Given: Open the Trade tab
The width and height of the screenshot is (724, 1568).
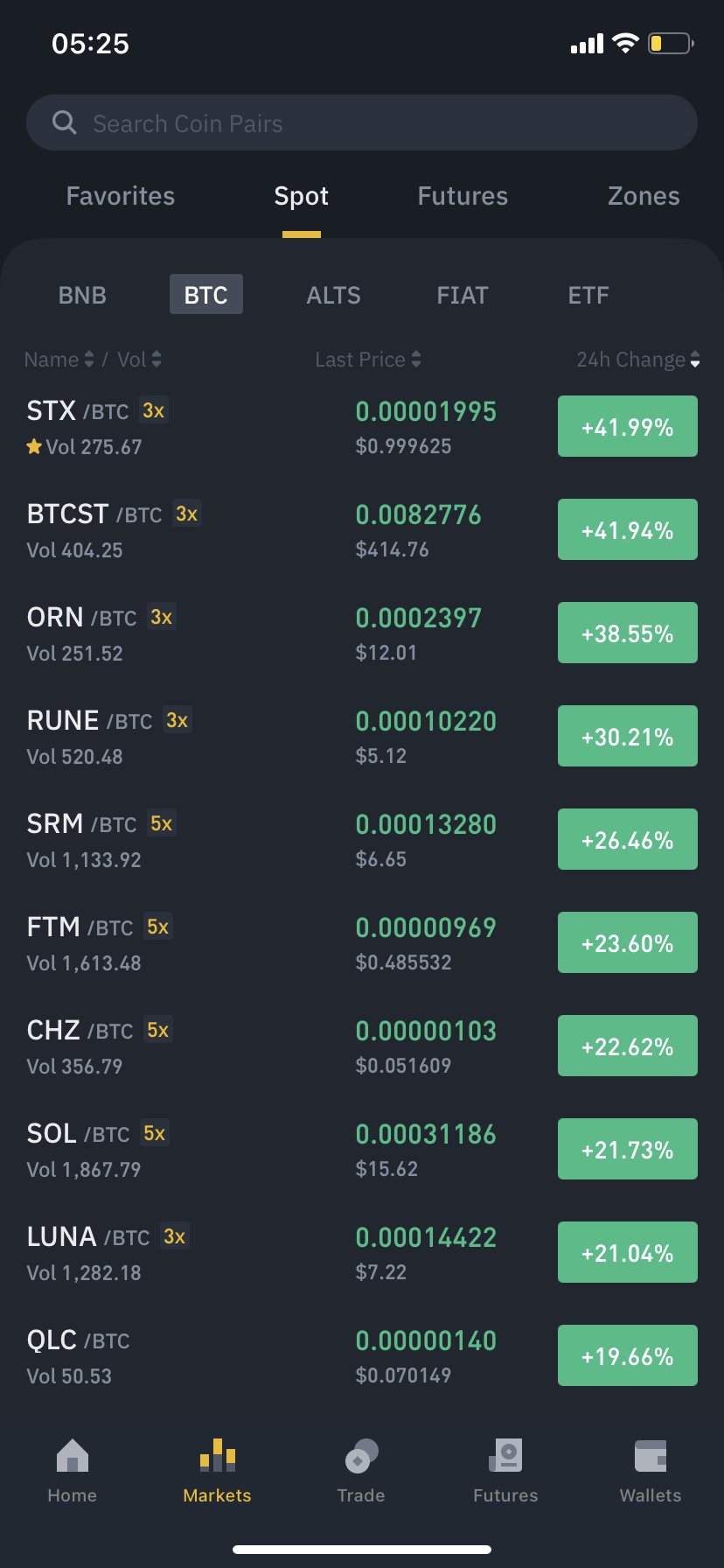Looking at the screenshot, I should 361,1472.
